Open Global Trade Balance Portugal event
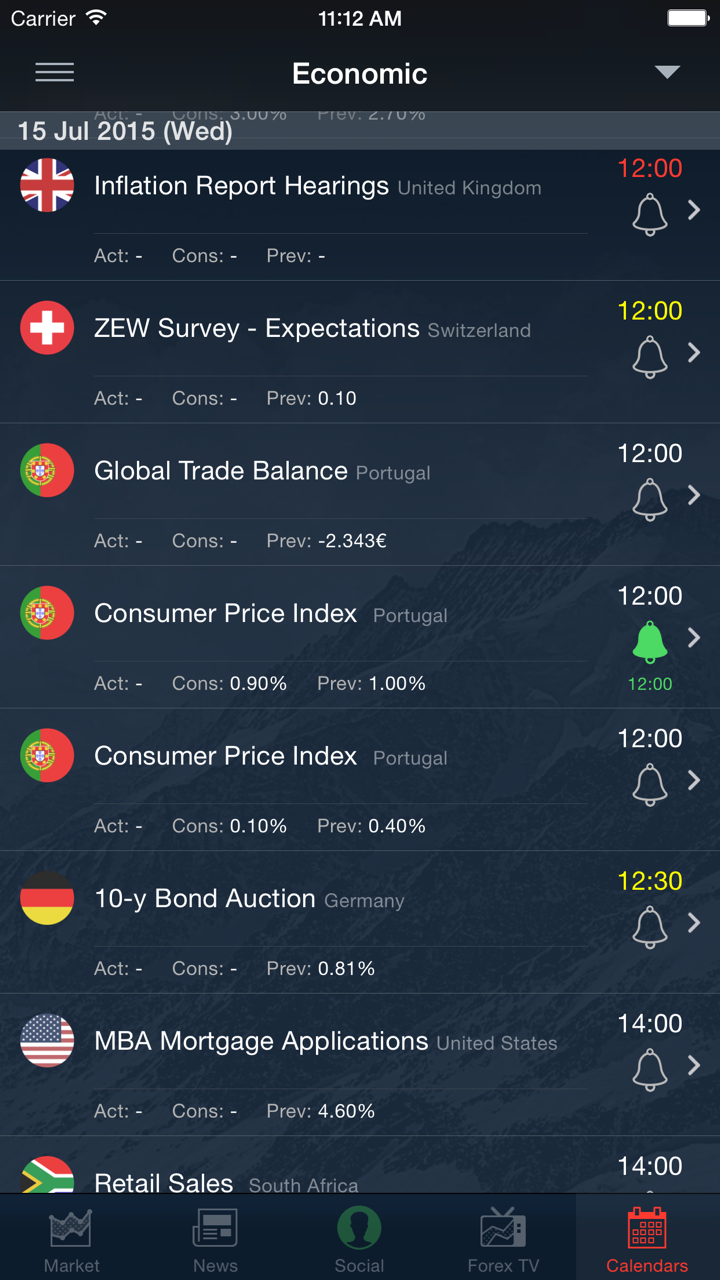720x1280 pixels. pyautogui.click(x=220, y=472)
